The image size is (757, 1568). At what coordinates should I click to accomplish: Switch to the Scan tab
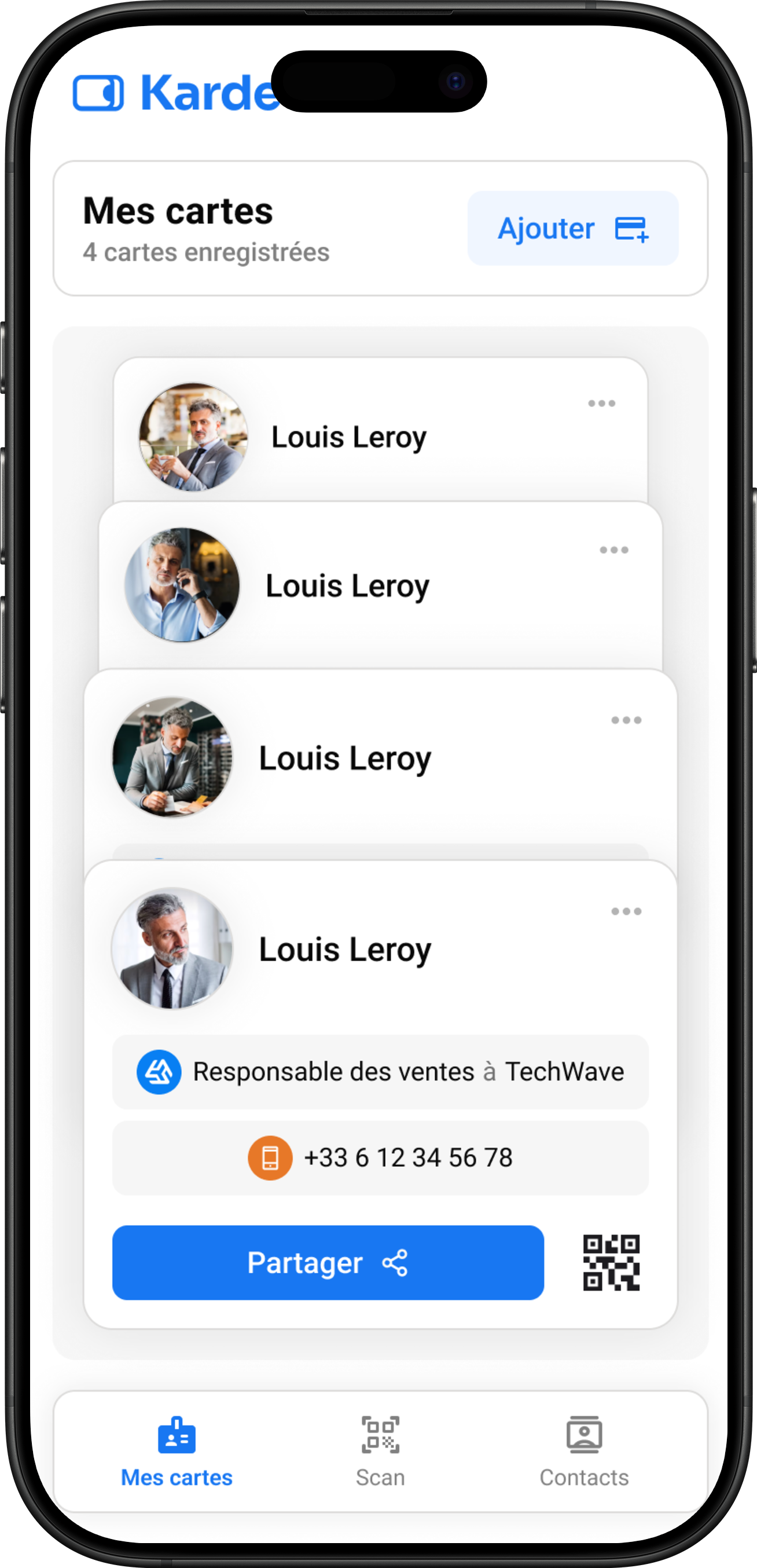tap(380, 1452)
